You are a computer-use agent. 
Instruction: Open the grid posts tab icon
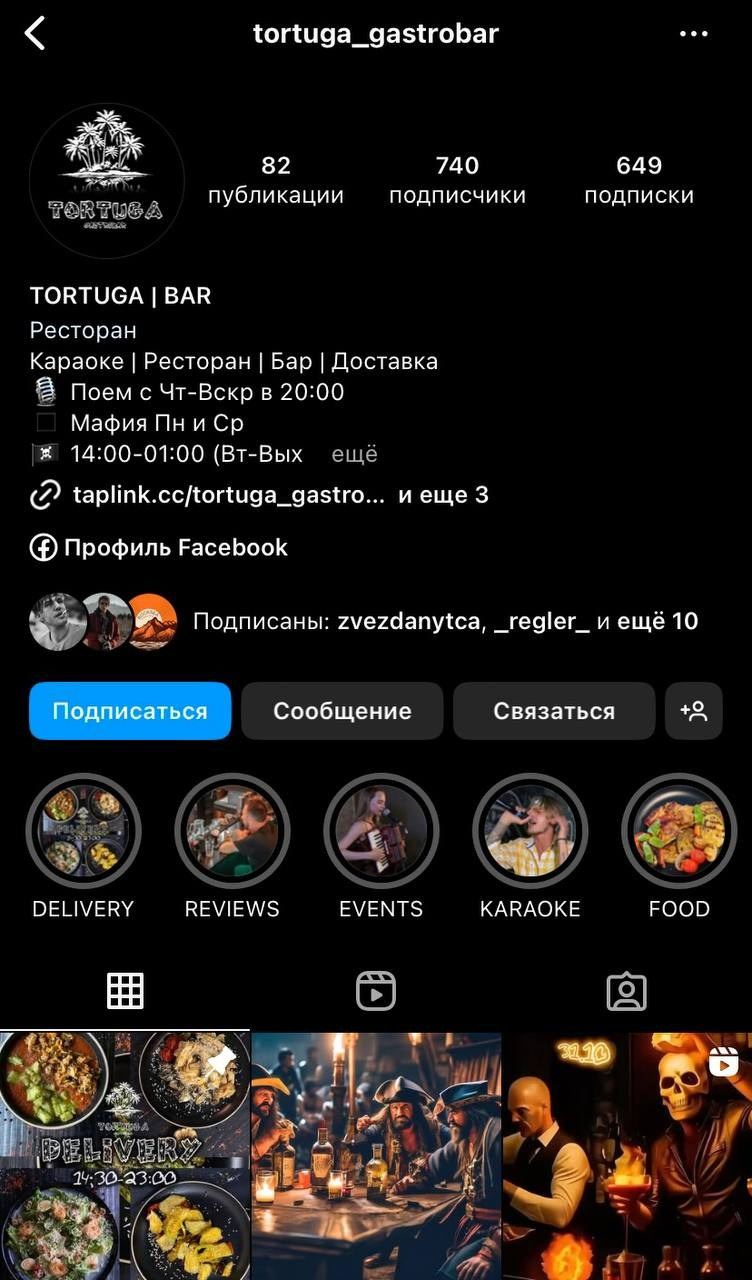tap(125, 990)
